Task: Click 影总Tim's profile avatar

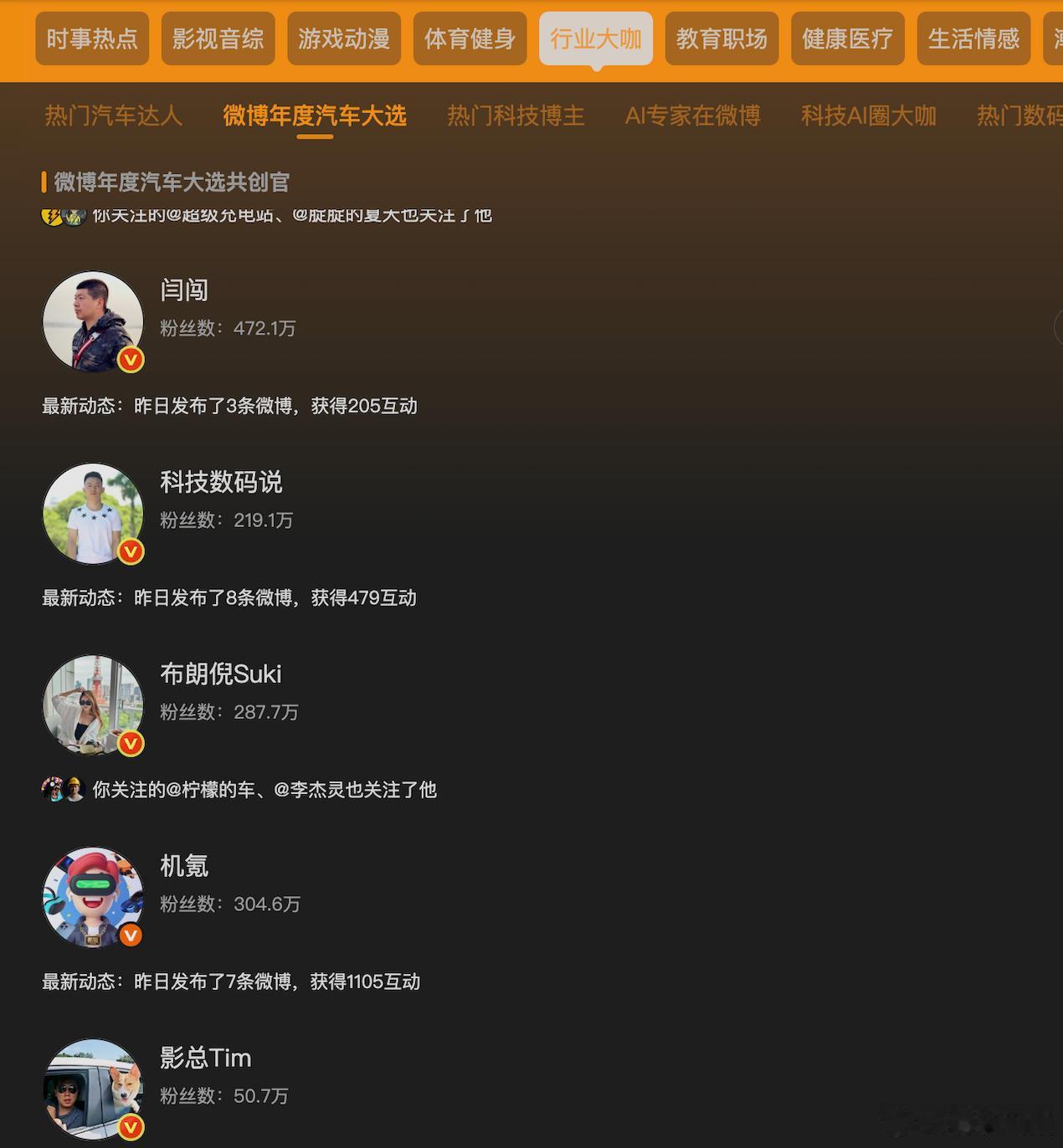Action: click(93, 1088)
